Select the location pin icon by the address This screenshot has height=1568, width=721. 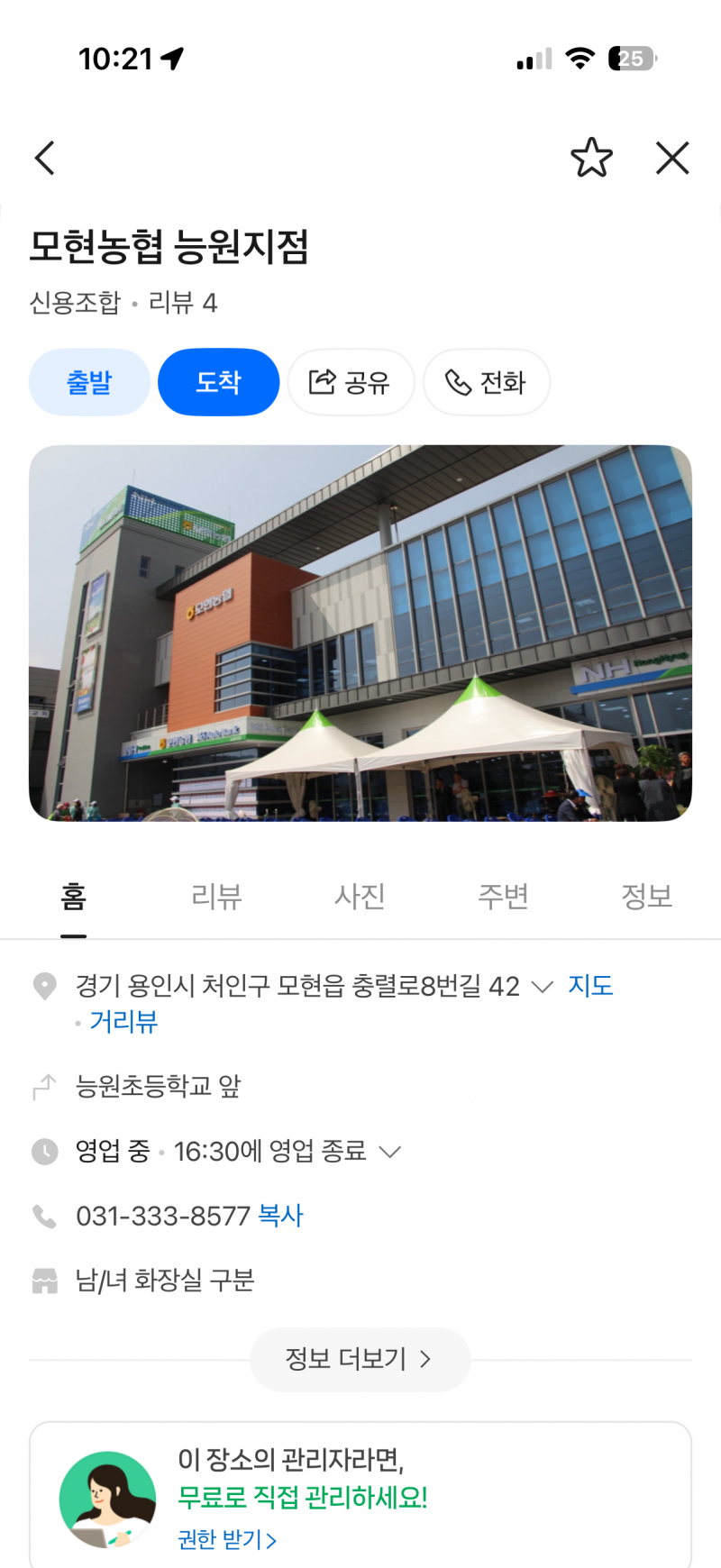pos(44,986)
